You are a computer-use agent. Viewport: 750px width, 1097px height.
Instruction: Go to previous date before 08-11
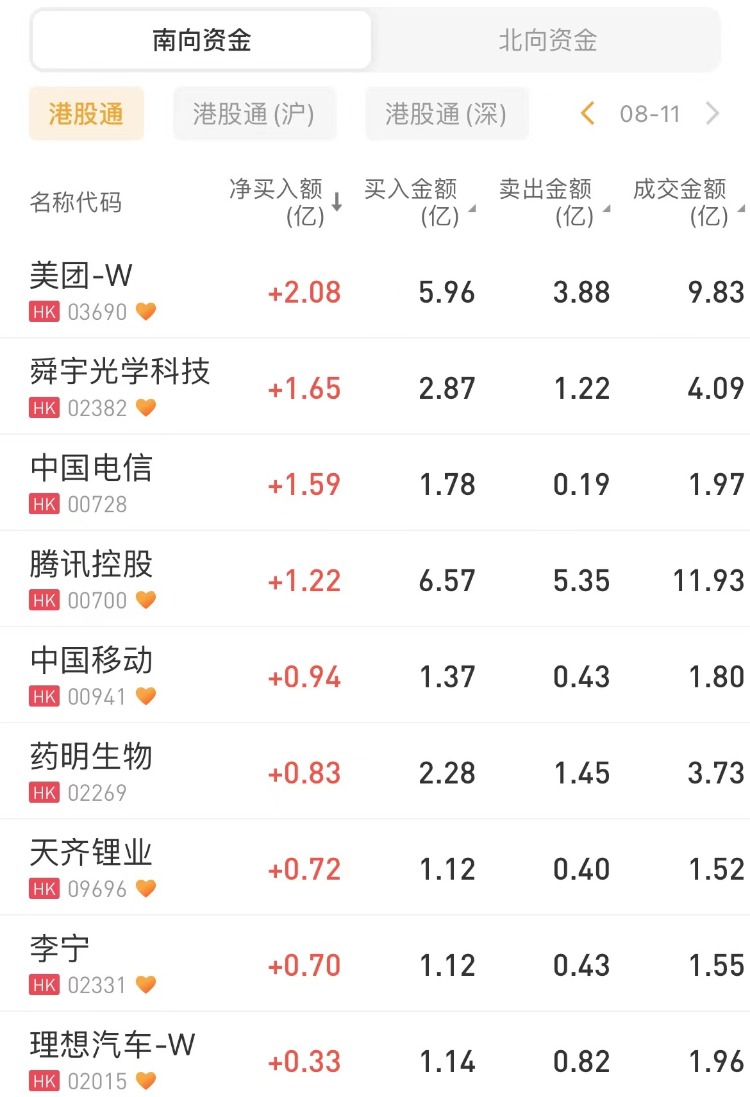(x=588, y=114)
